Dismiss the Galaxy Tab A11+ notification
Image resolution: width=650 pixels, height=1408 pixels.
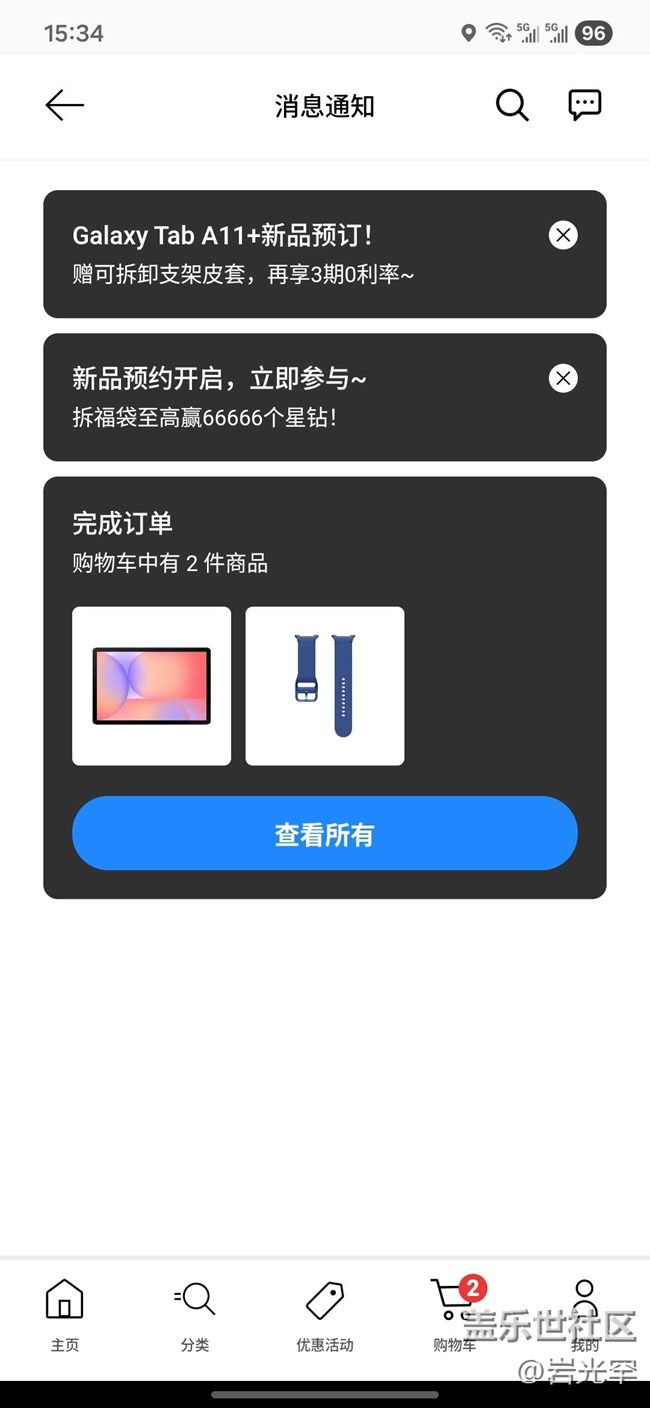563,235
